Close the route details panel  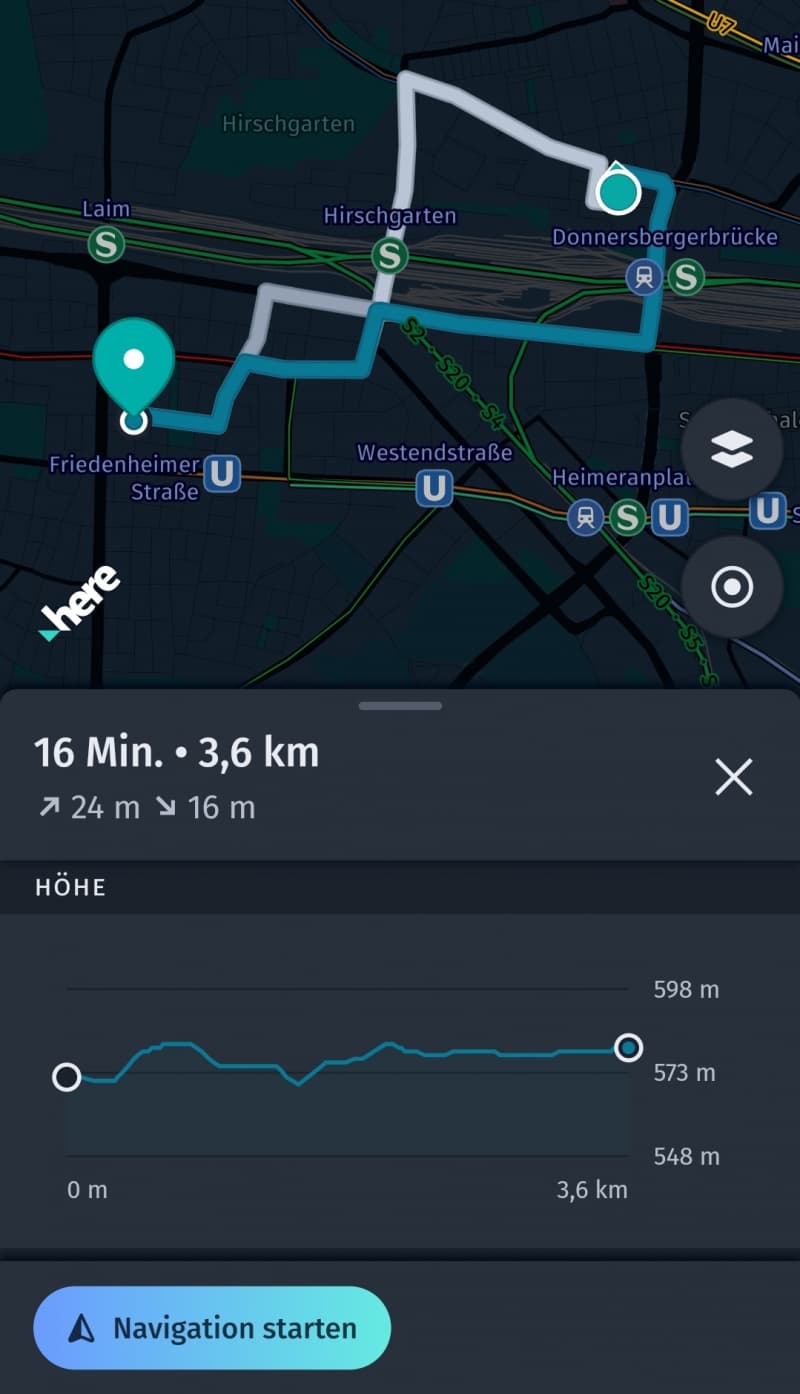(x=734, y=776)
